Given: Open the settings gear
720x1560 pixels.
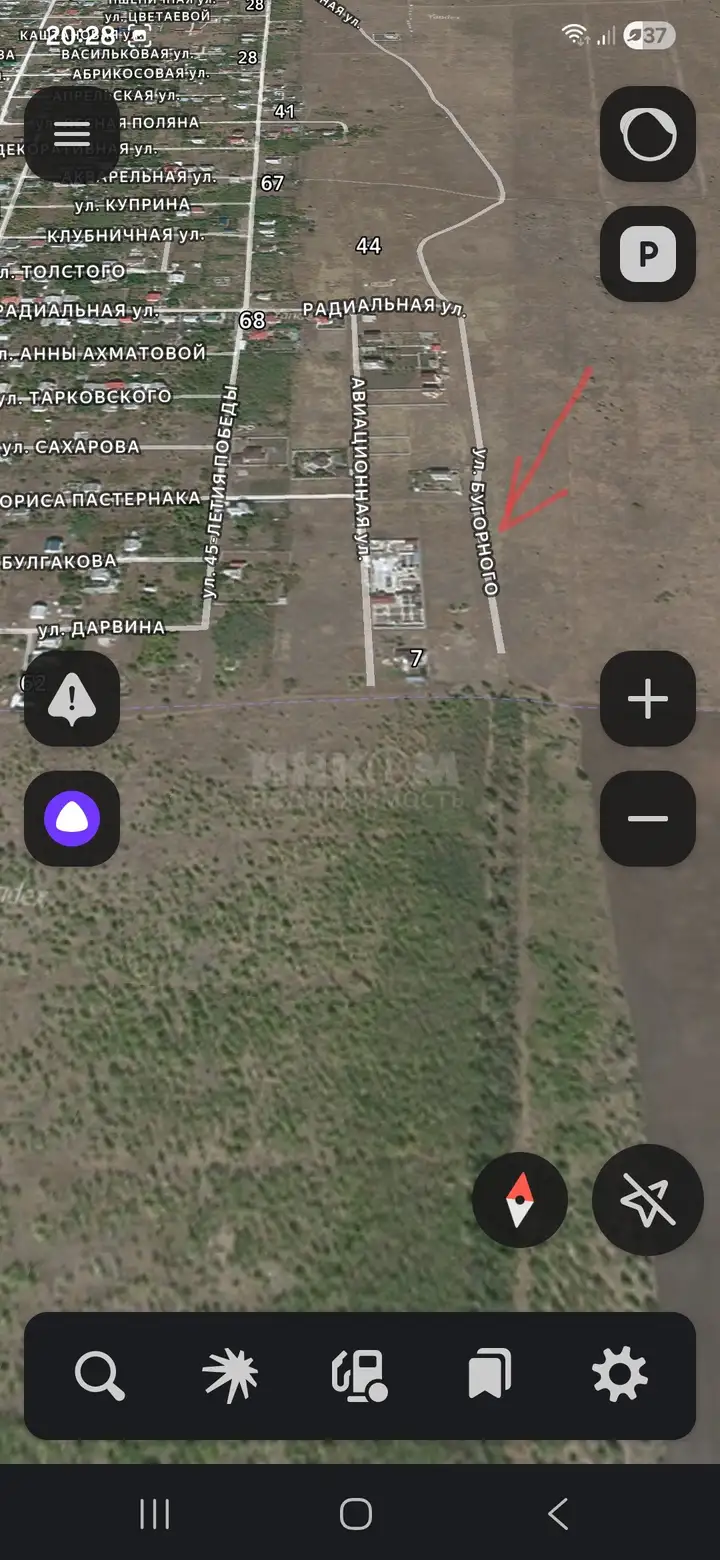Looking at the screenshot, I should pyautogui.click(x=620, y=1376).
